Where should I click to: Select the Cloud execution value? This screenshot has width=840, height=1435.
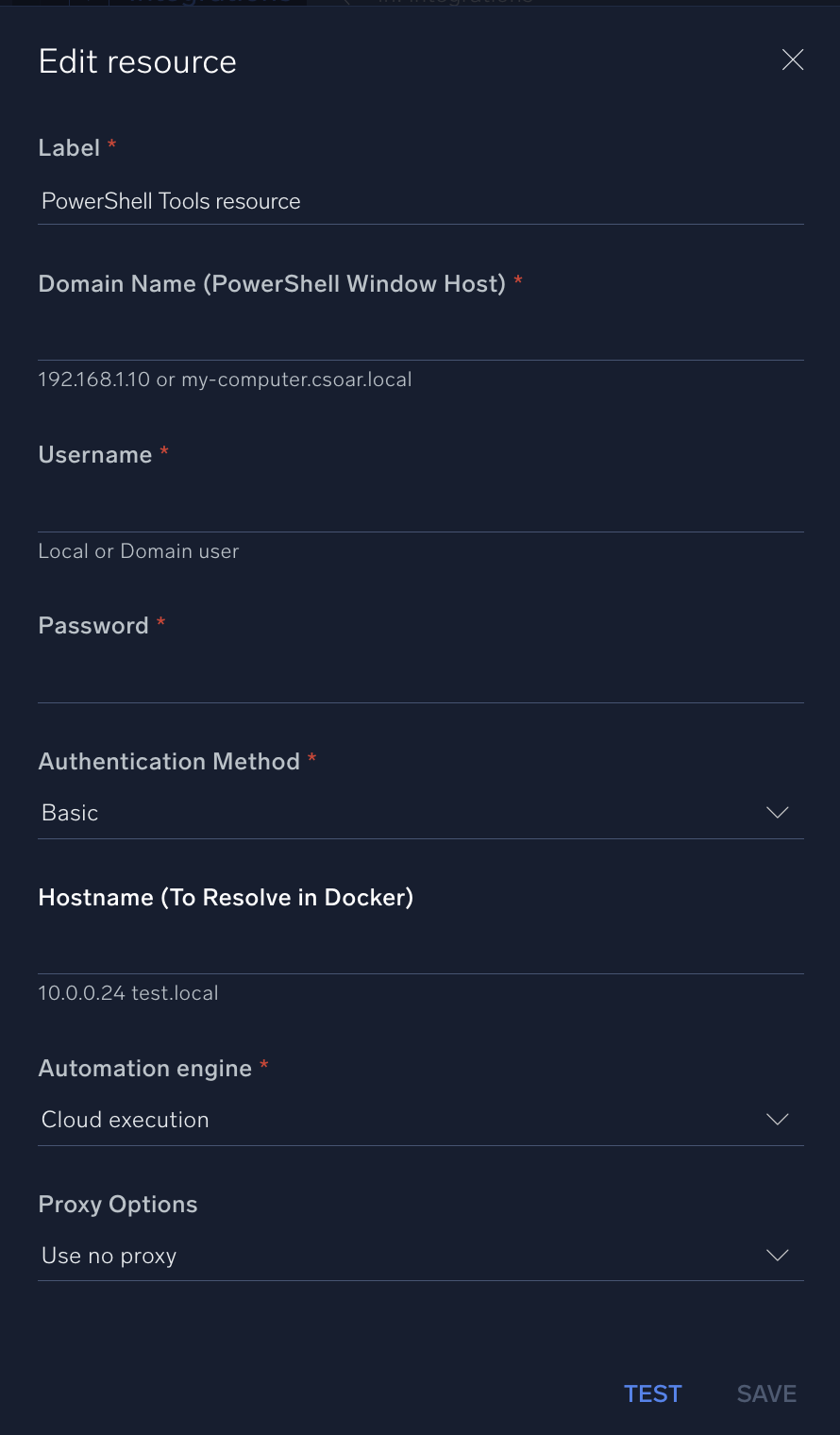[x=125, y=1119]
